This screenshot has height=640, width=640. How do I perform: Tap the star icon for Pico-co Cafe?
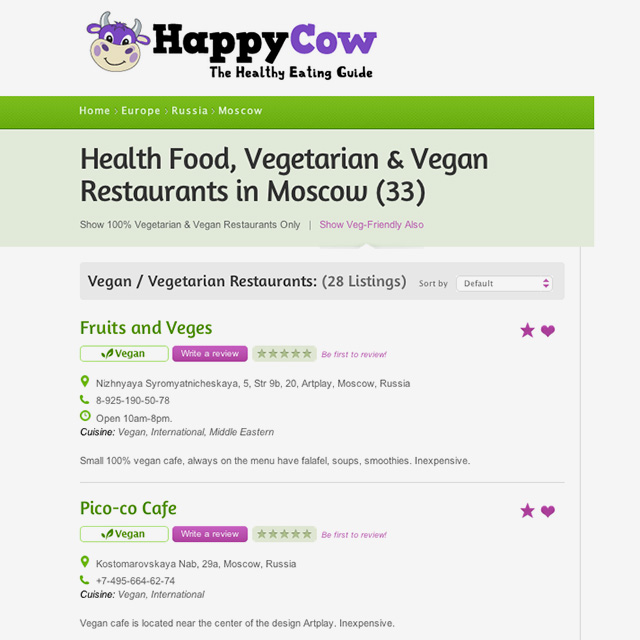click(x=527, y=511)
